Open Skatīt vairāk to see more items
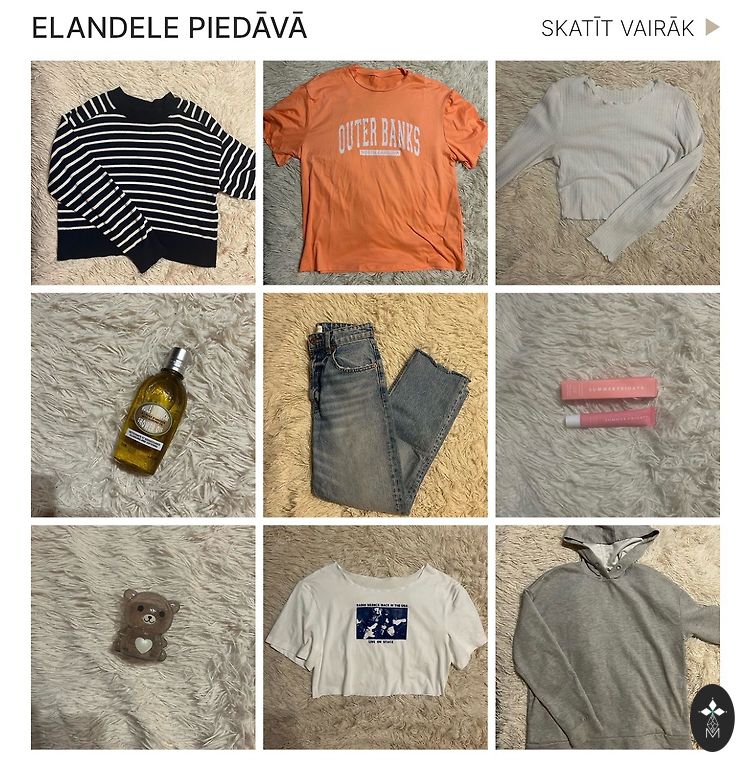 tap(629, 28)
